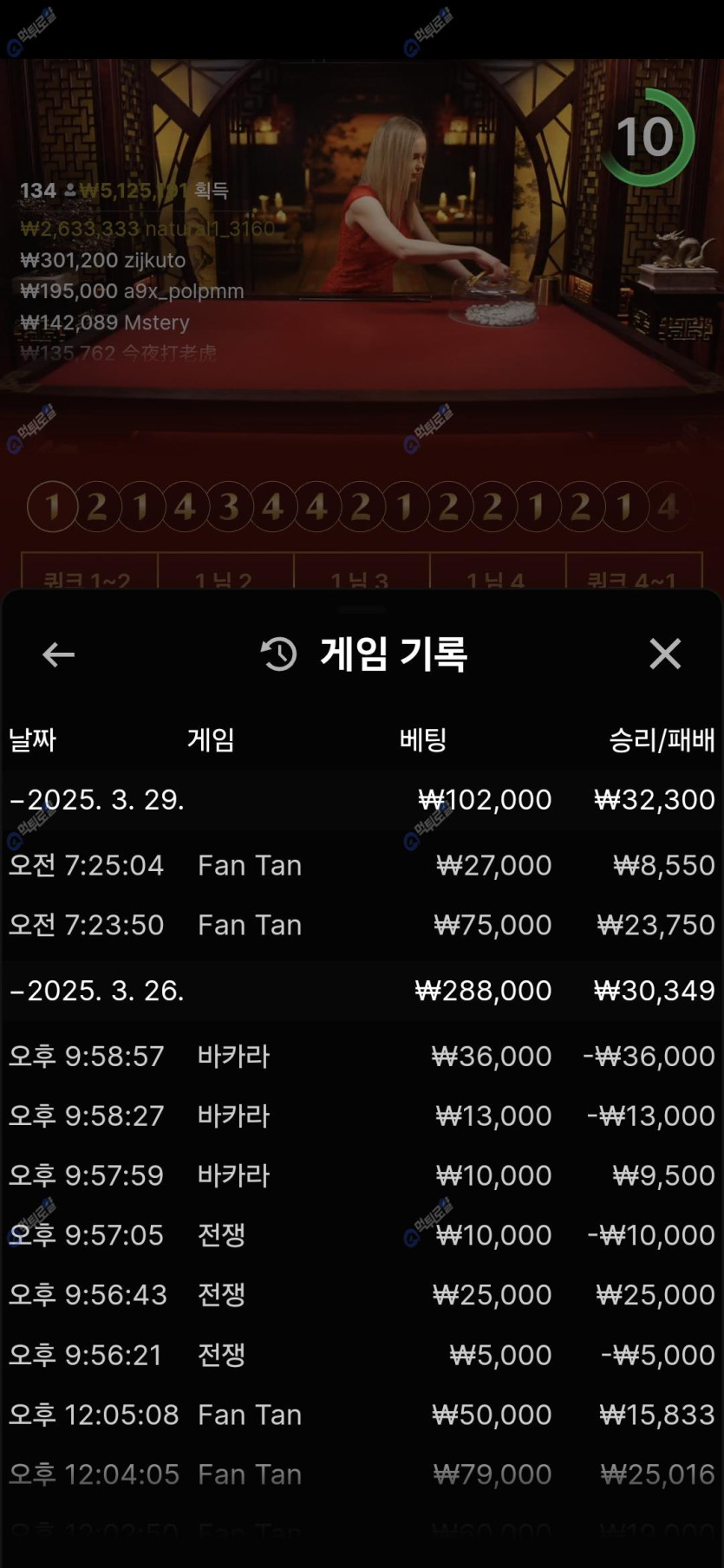The height and width of the screenshot is (1568, 724).
Task: Open the Fan Tan record at 오후 12:05:08
Action: [x=361, y=1415]
